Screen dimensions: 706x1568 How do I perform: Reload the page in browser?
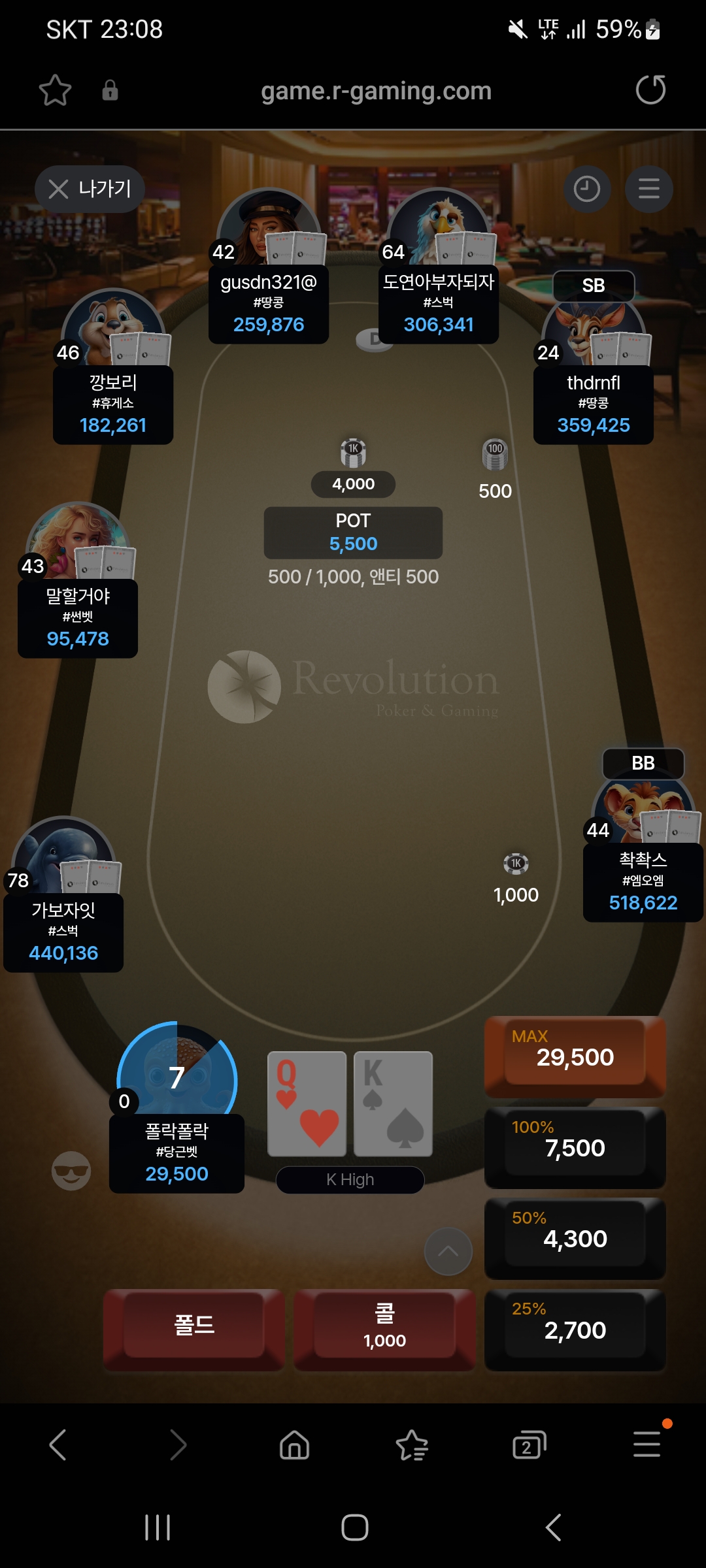(x=650, y=90)
